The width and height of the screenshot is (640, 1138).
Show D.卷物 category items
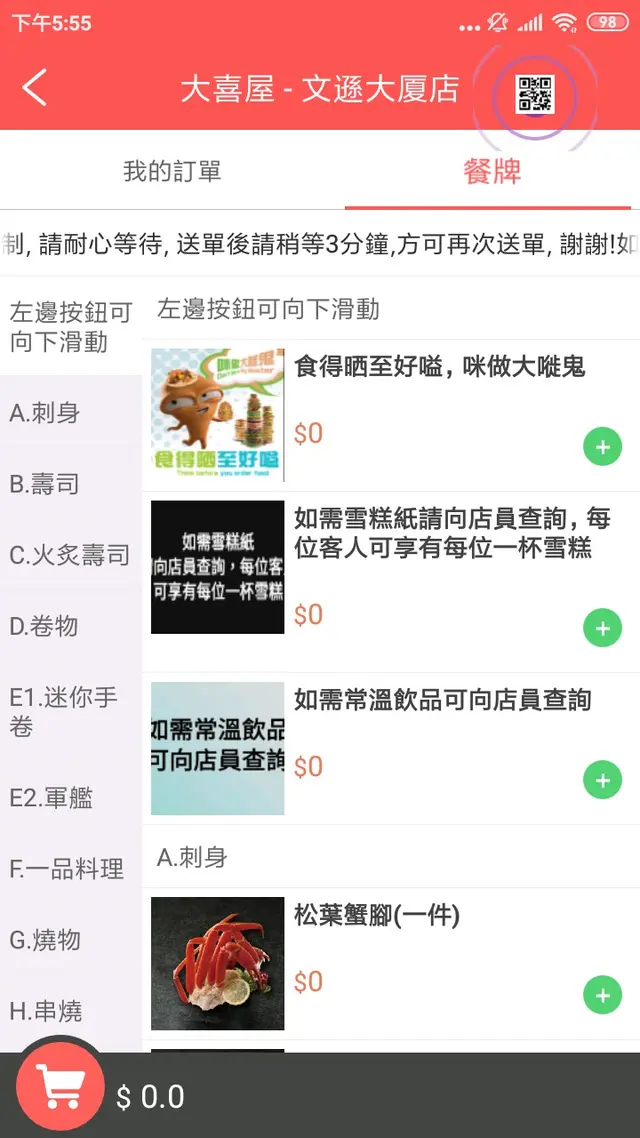click(x=71, y=626)
